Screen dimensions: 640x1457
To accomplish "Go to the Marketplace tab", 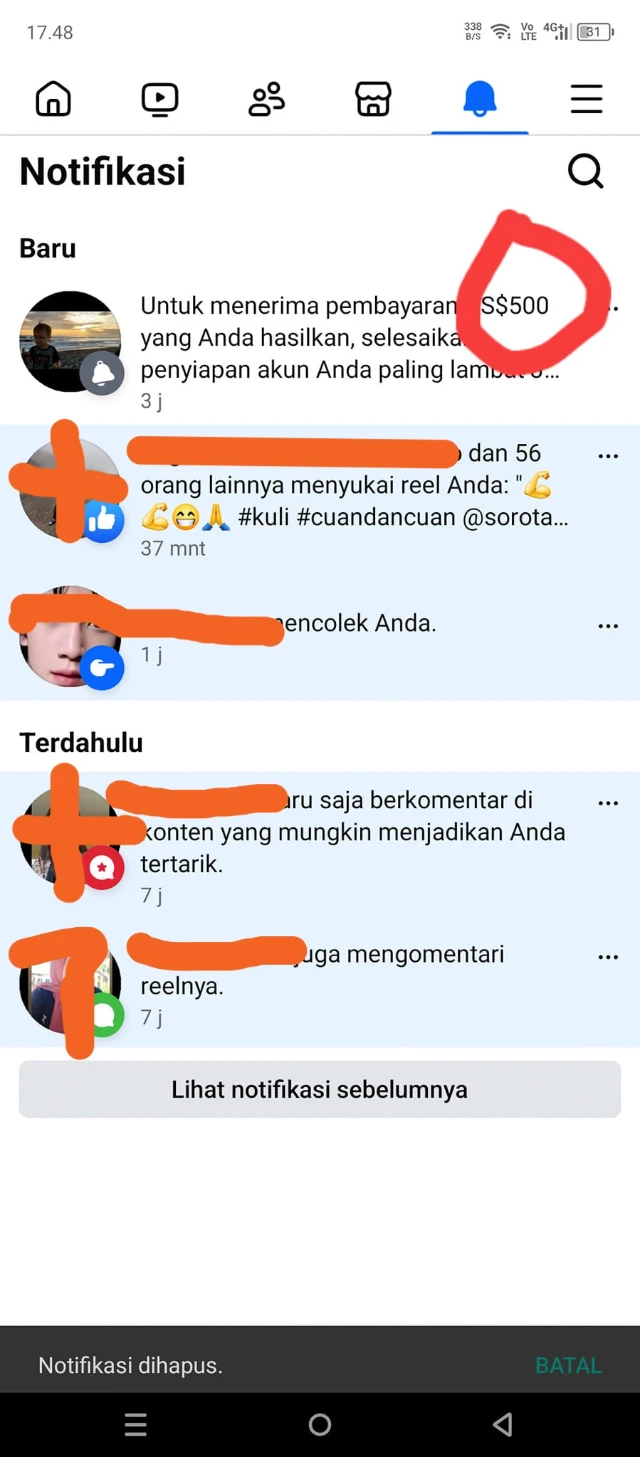I will (373, 99).
